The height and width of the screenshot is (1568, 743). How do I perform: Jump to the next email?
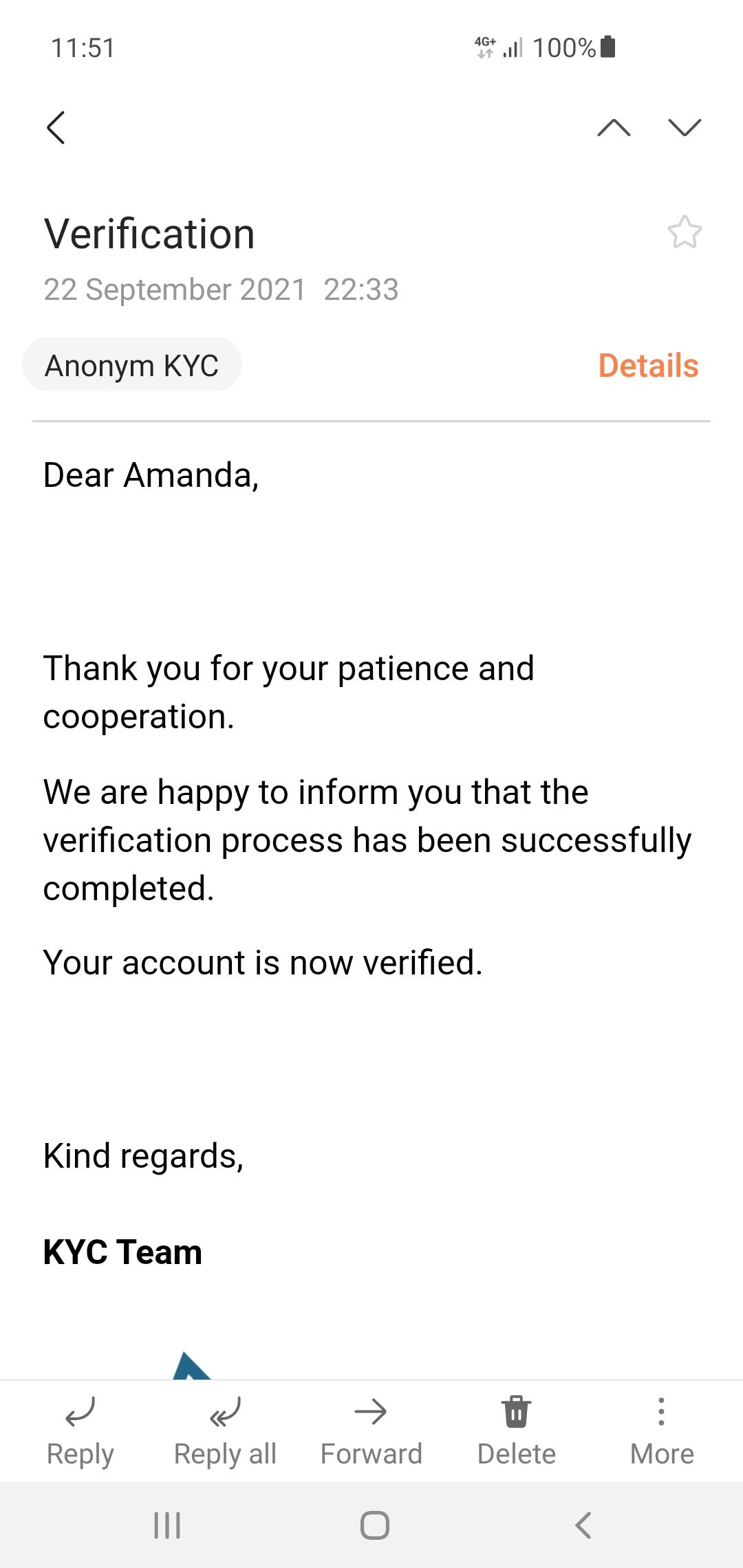click(684, 128)
